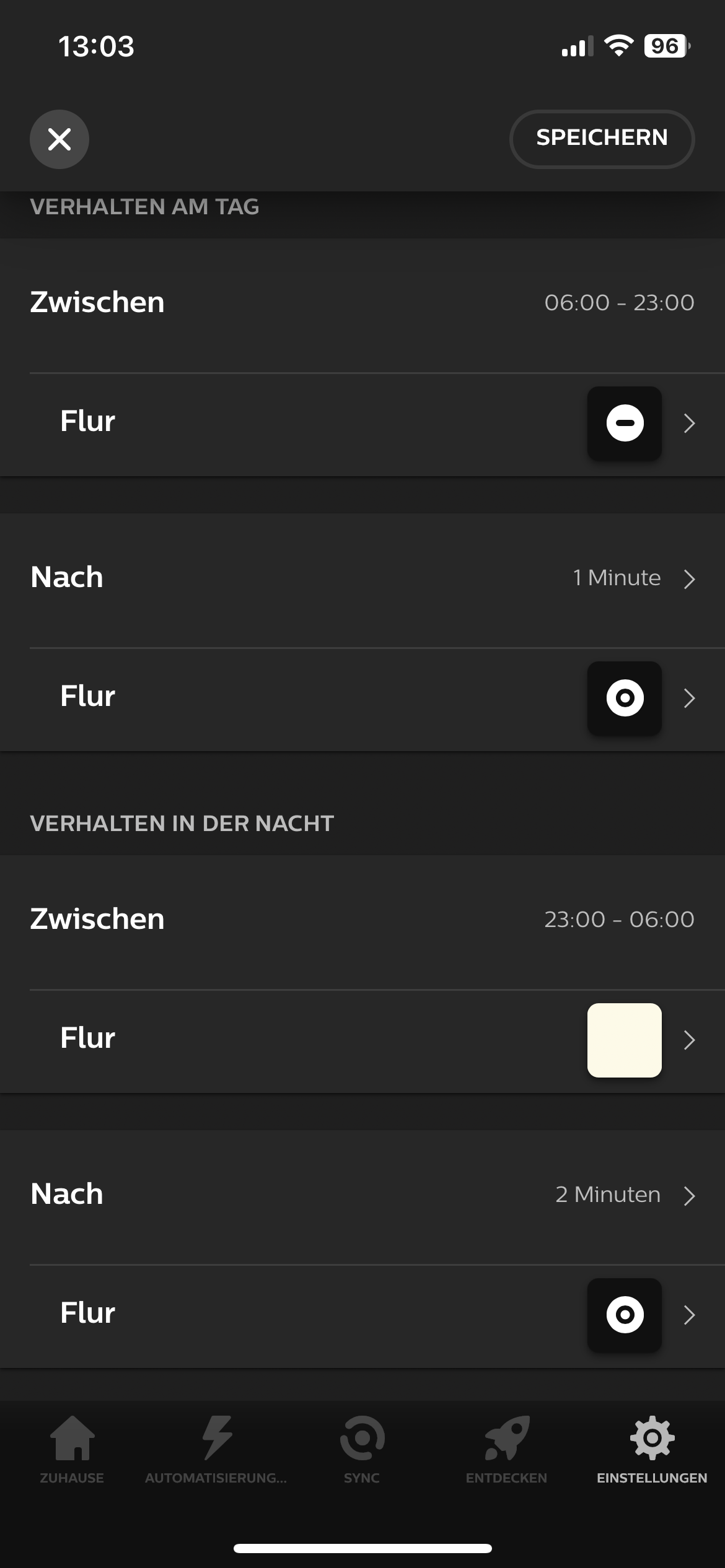
Task: Open the Flur row with cream swatch
Action: (362, 1040)
